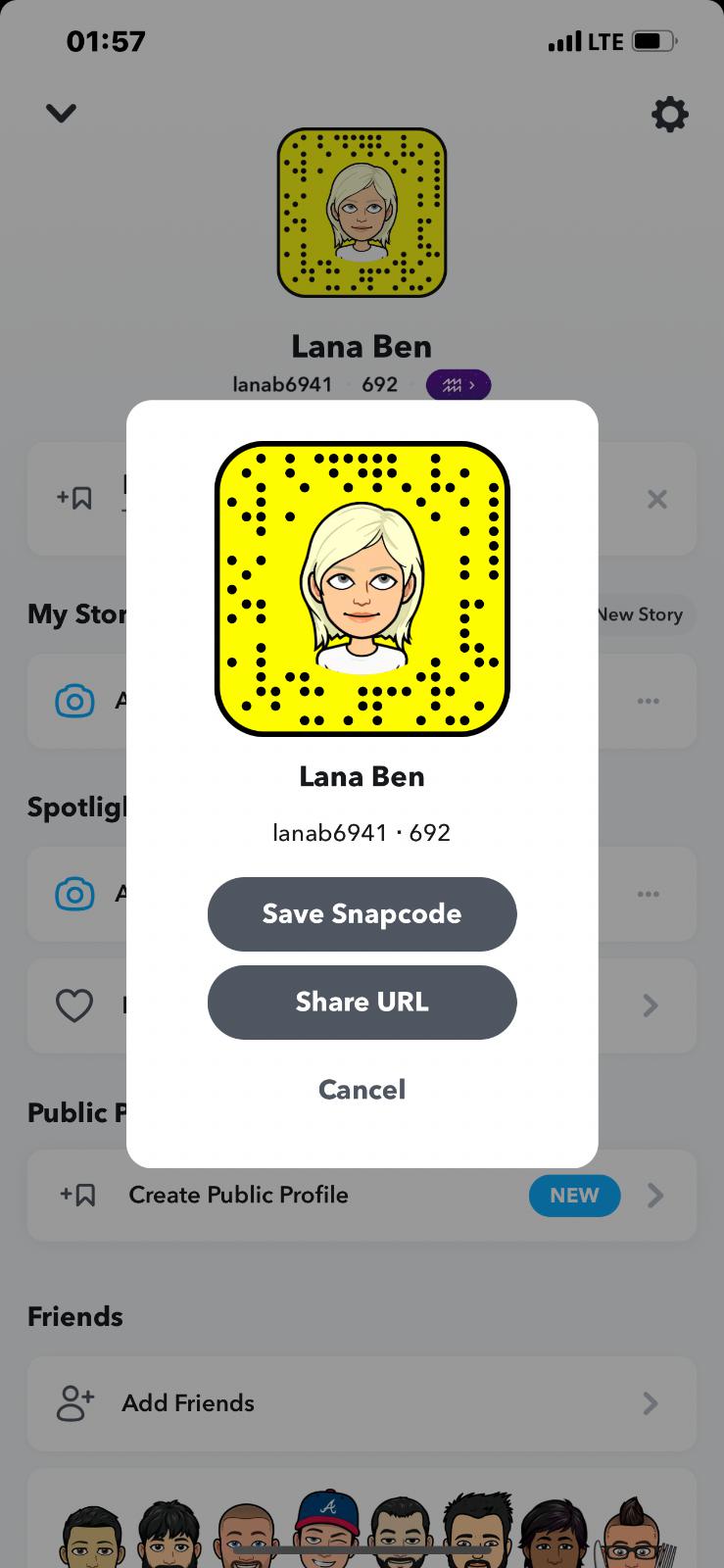724x1568 pixels.
Task: Share the profile URL
Action: (362, 1002)
